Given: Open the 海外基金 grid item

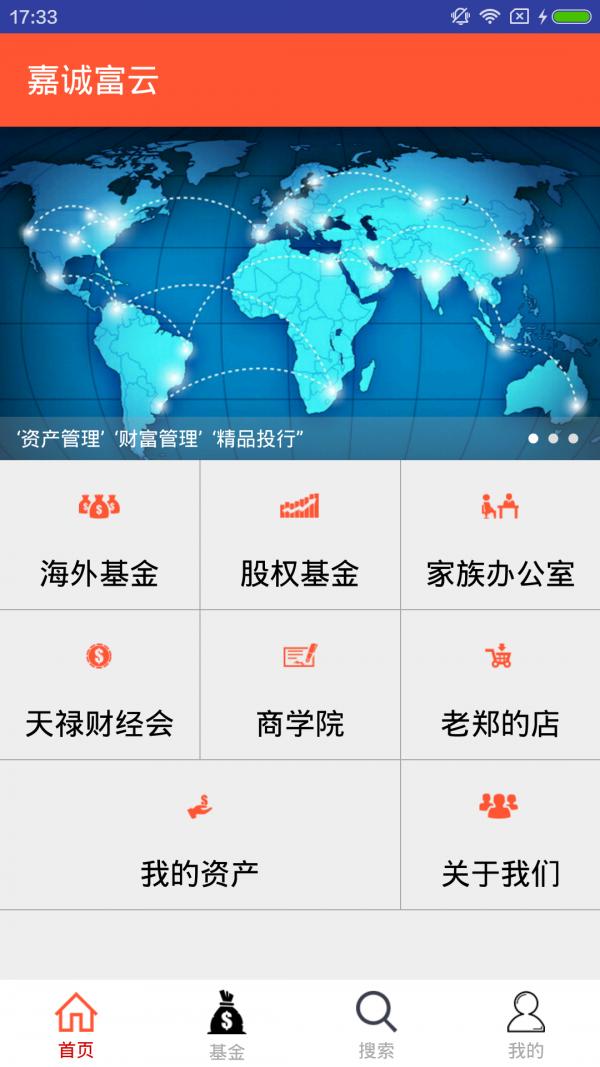Looking at the screenshot, I should (100, 536).
